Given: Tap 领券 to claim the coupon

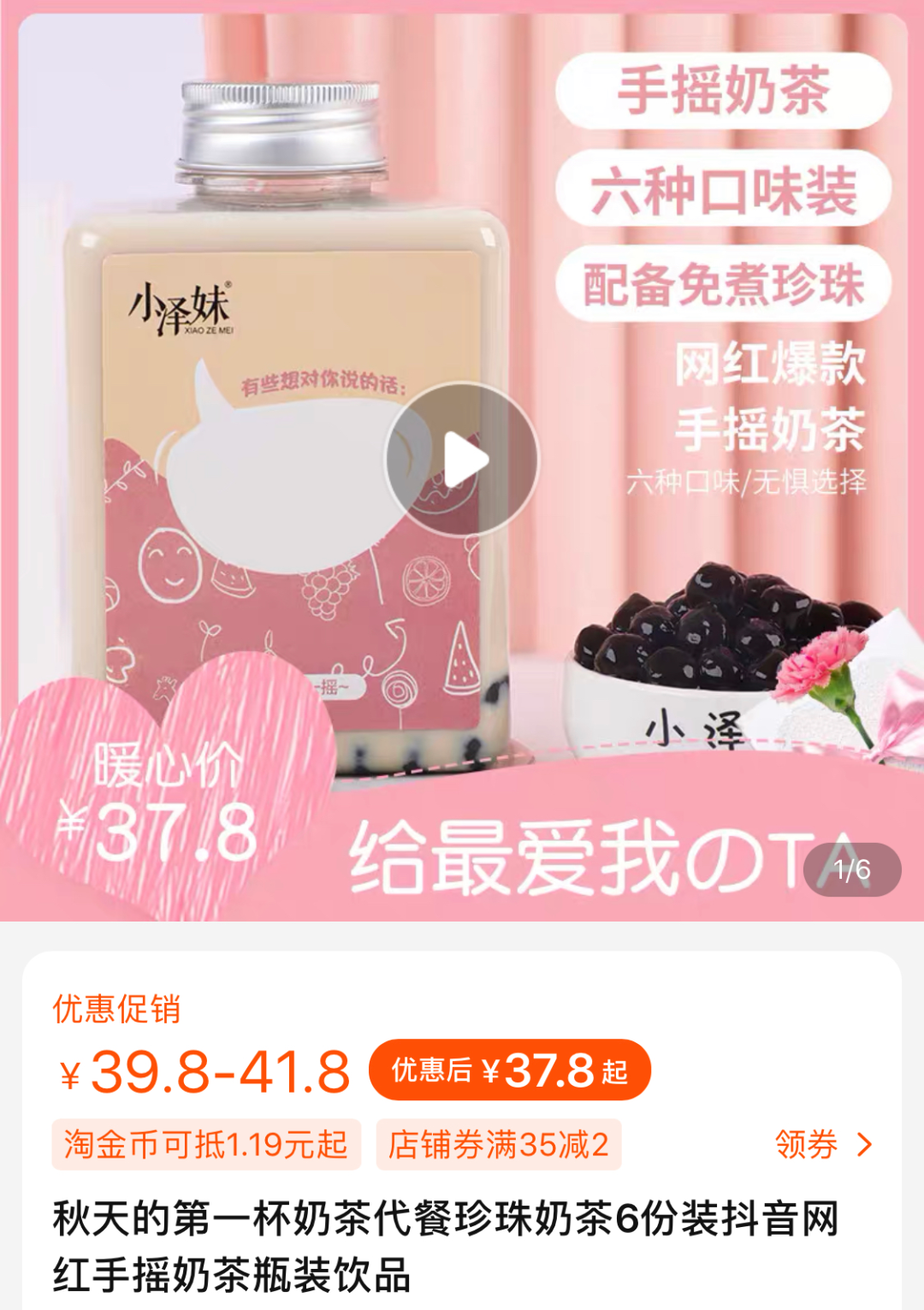Looking at the screenshot, I should coord(822,1144).
